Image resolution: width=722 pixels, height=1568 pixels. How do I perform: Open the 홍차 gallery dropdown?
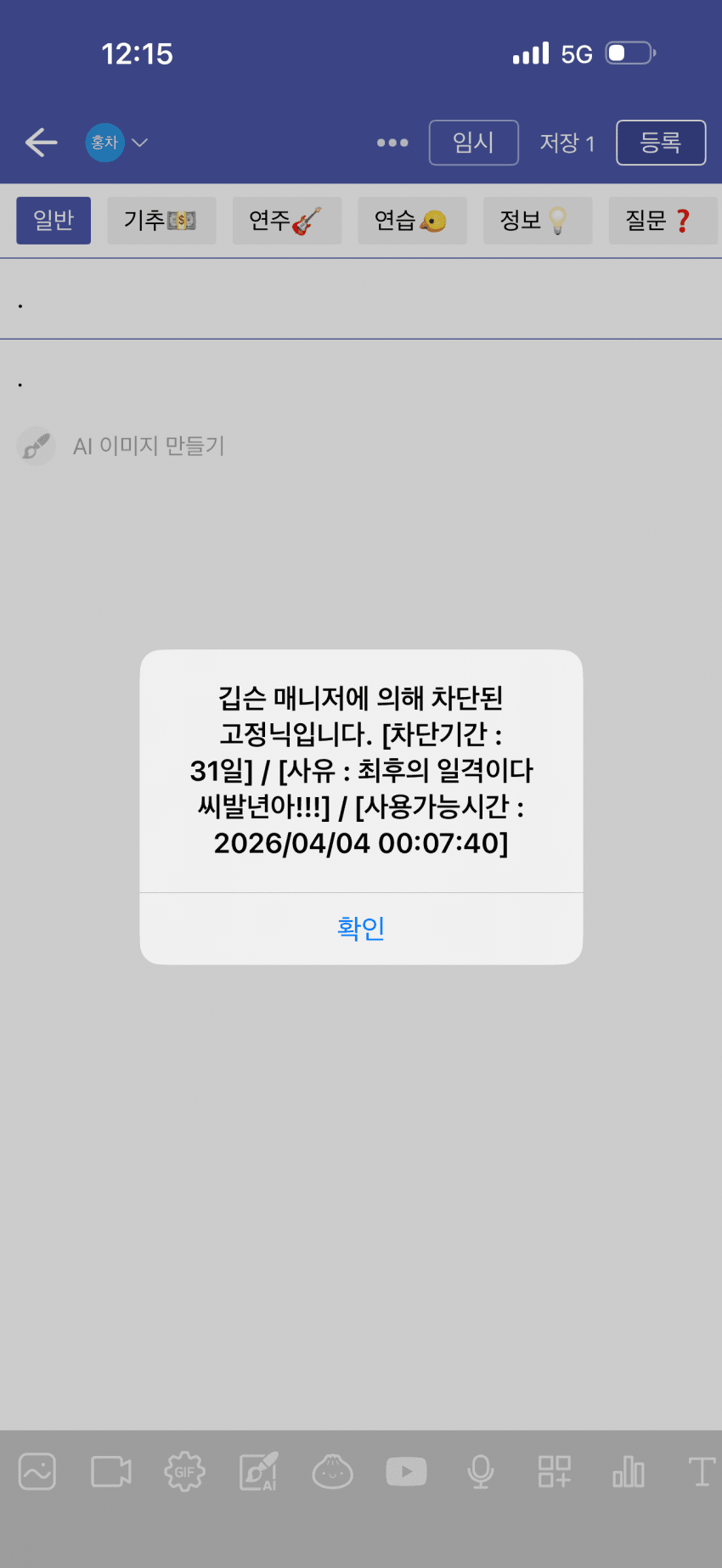point(117,143)
